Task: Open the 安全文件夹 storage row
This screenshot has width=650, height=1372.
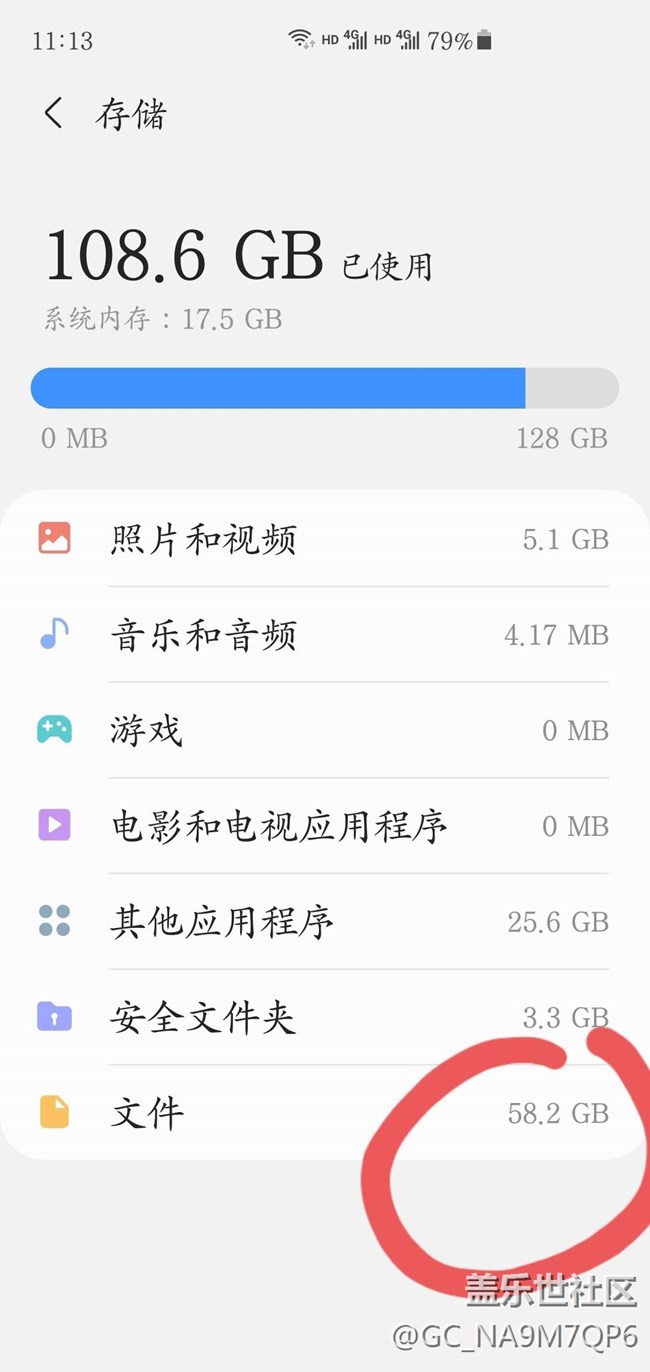Action: coord(324,1018)
